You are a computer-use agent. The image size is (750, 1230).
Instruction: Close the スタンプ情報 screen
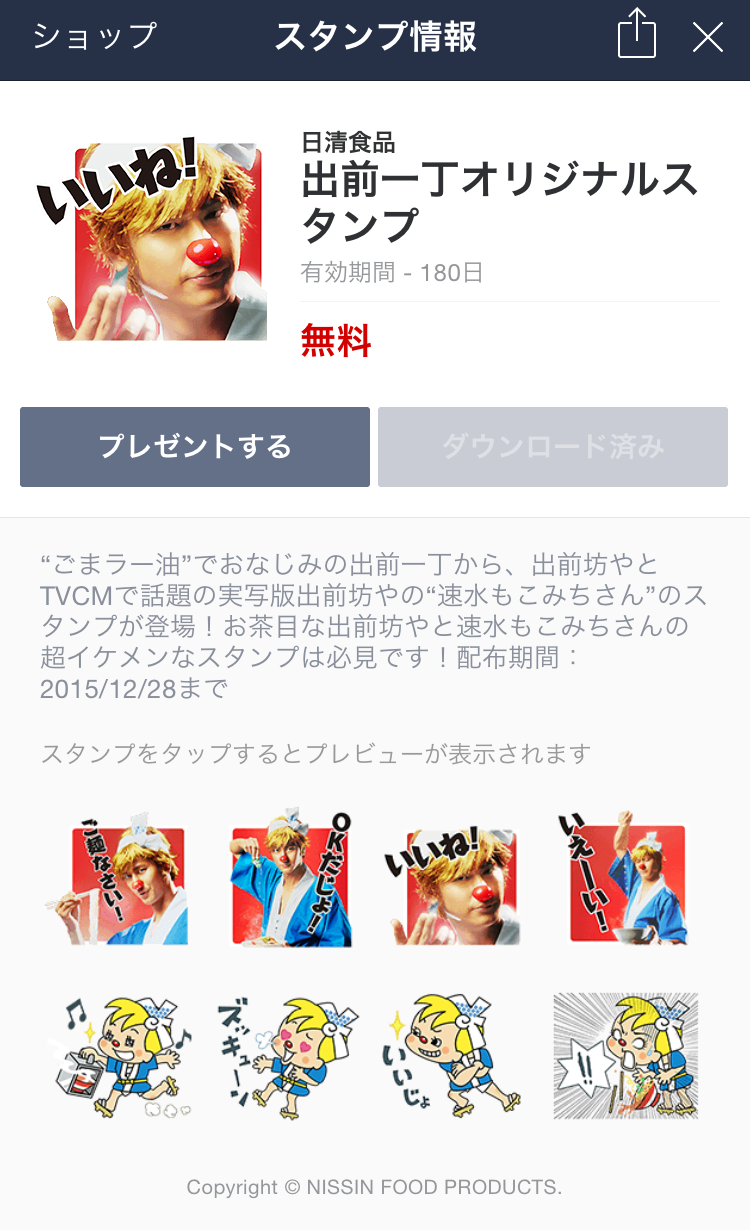point(707,38)
